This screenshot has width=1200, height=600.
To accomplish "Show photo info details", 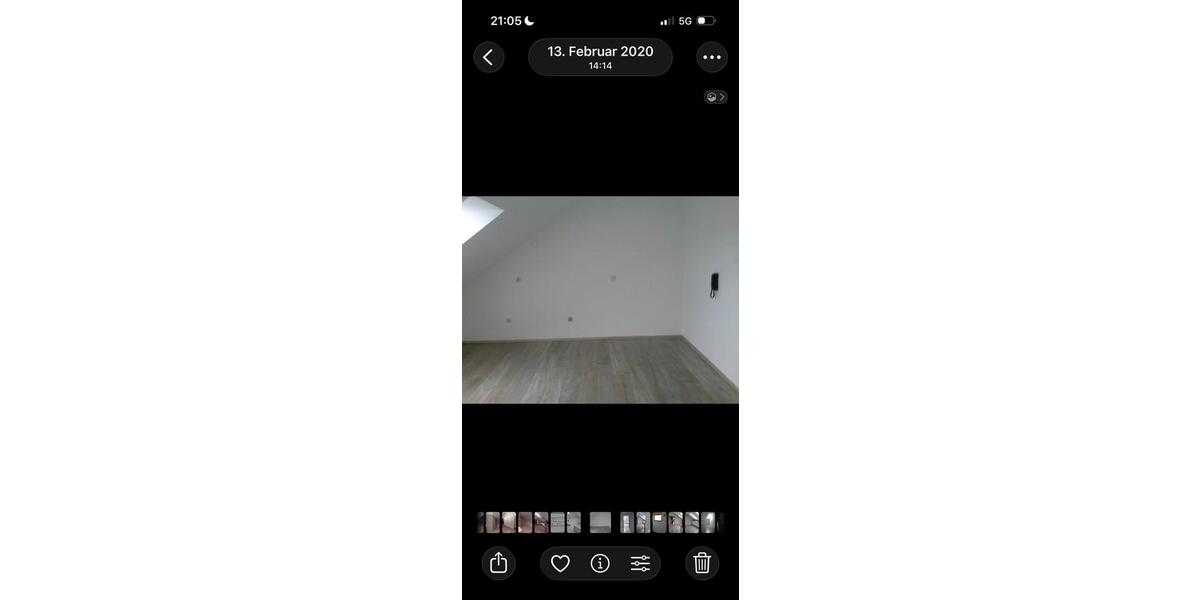I will tap(600, 563).
